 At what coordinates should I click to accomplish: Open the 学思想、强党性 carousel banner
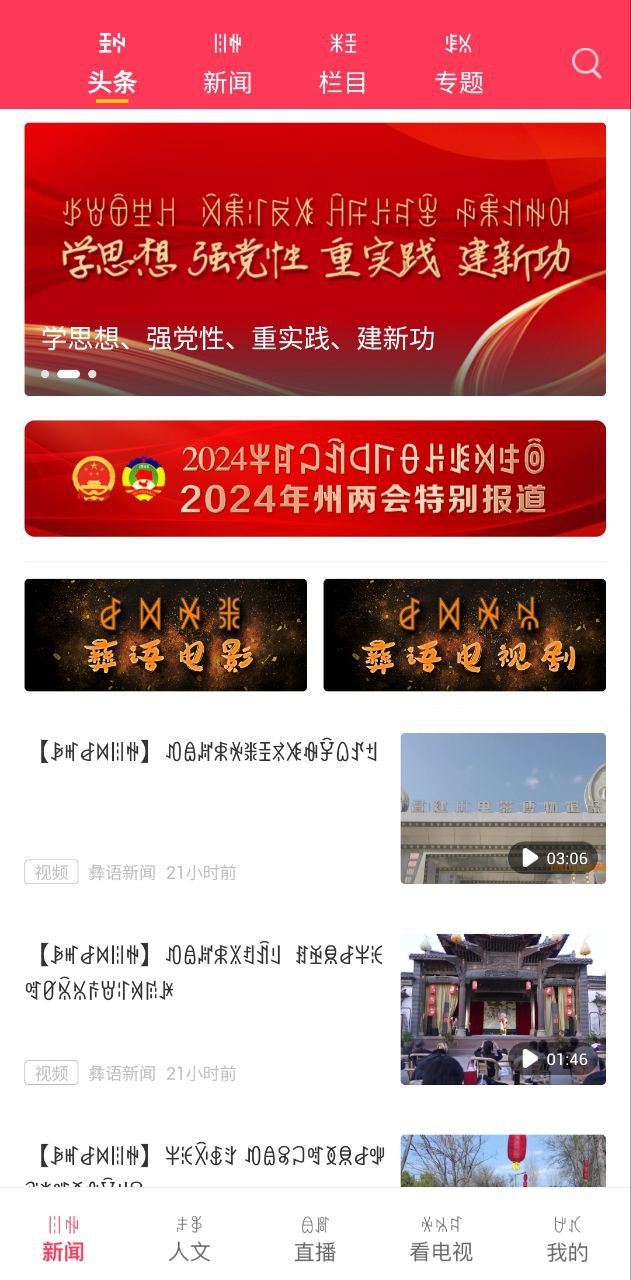pyautogui.click(x=315, y=259)
